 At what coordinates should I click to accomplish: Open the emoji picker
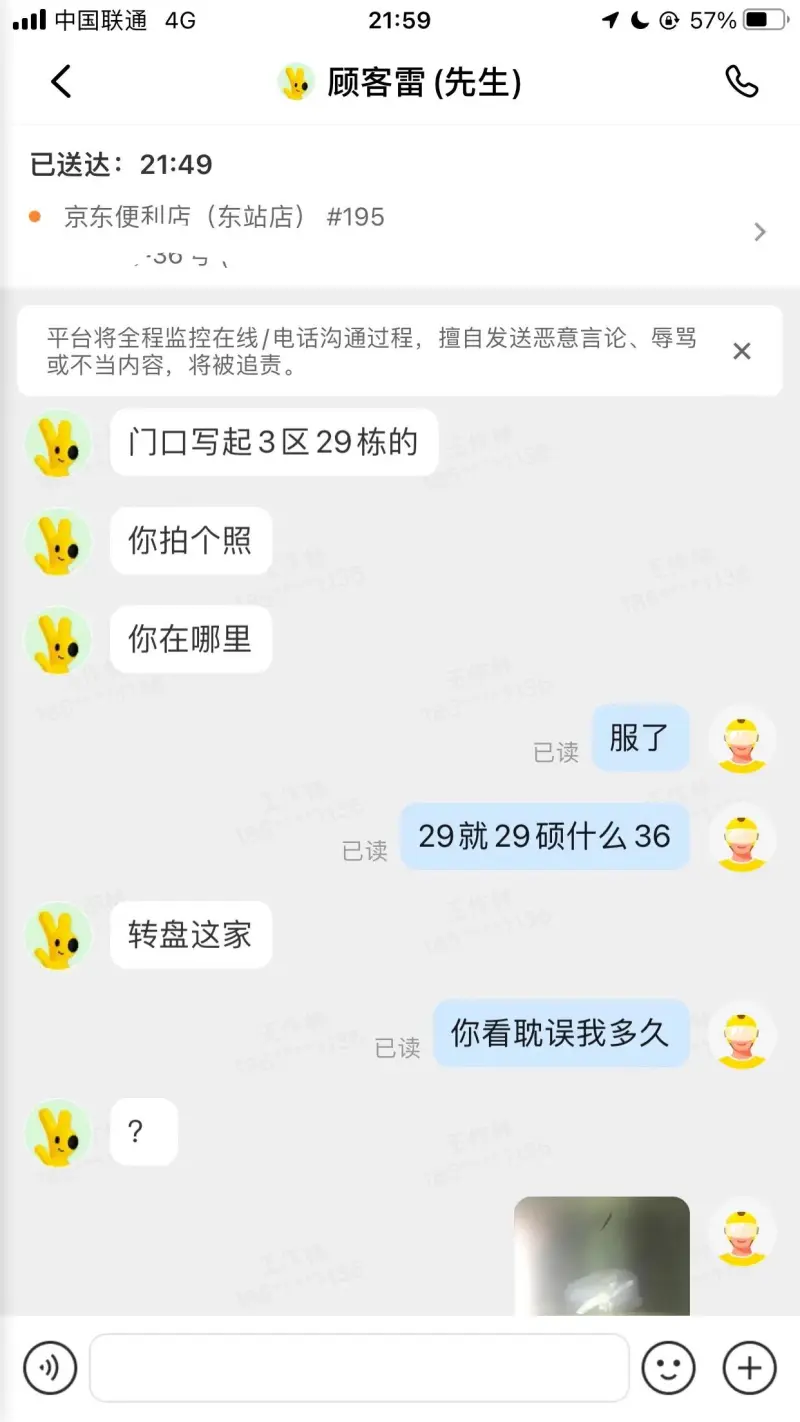(x=668, y=1367)
